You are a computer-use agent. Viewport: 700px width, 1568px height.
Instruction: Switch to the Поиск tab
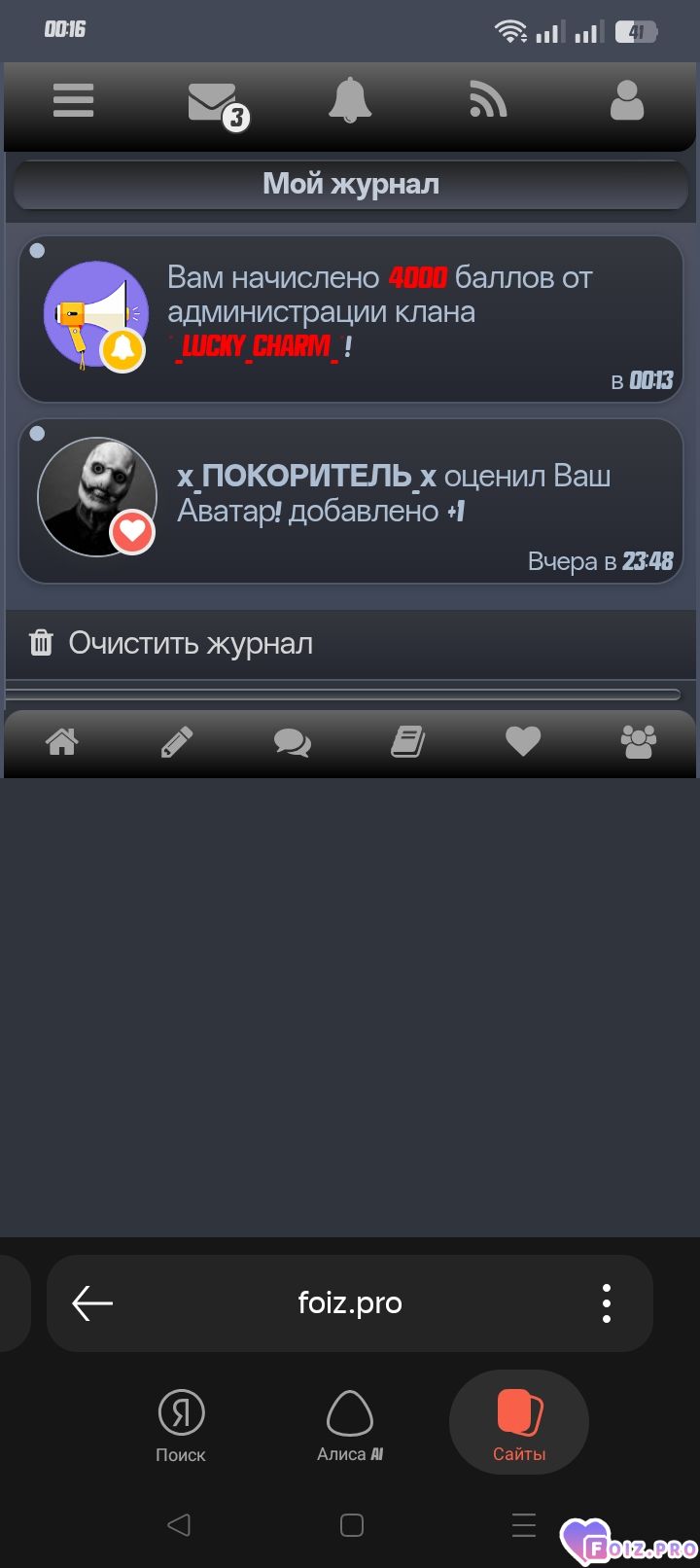tap(181, 1425)
